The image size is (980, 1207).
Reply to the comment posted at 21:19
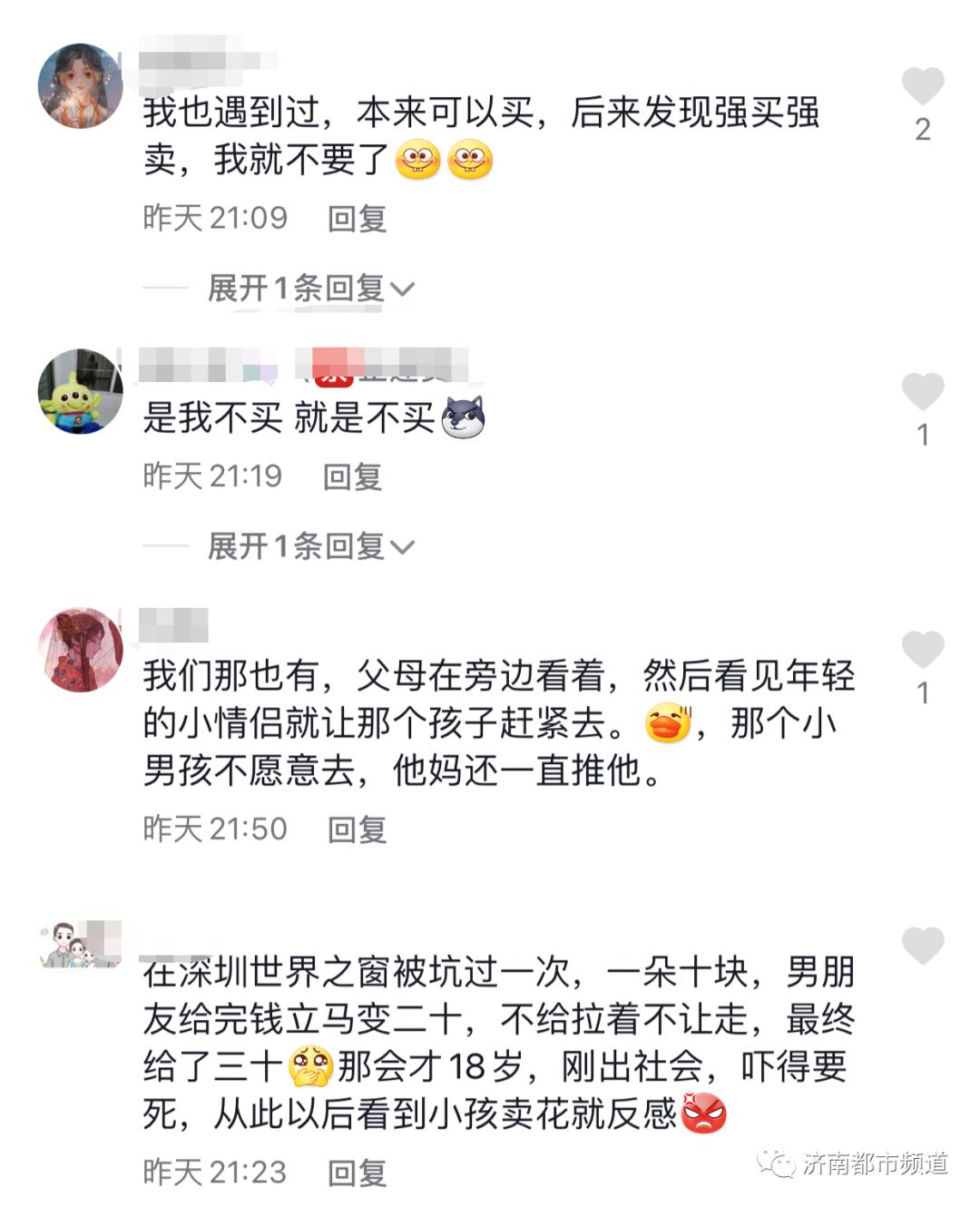tap(352, 476)
